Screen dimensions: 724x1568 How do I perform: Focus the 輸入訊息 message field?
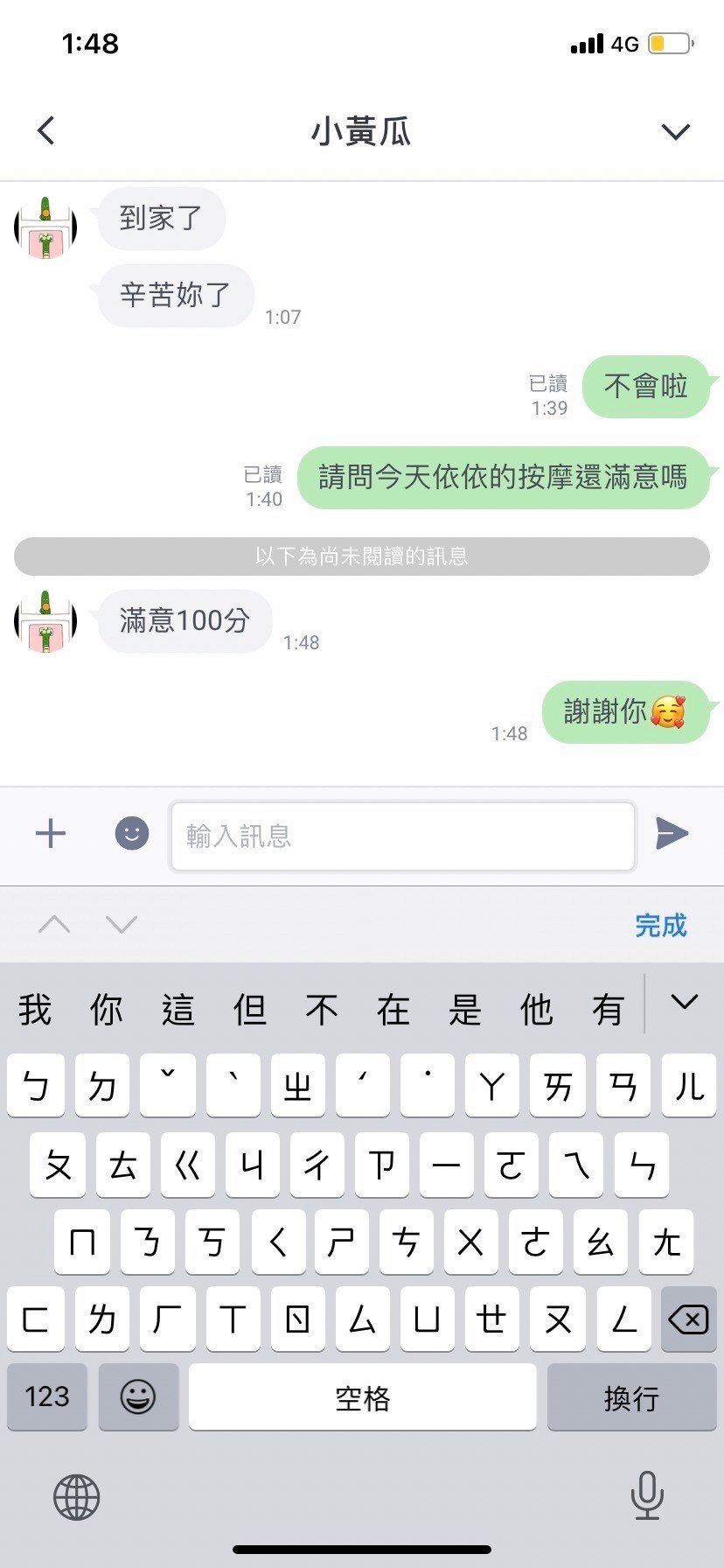point(402,836)
